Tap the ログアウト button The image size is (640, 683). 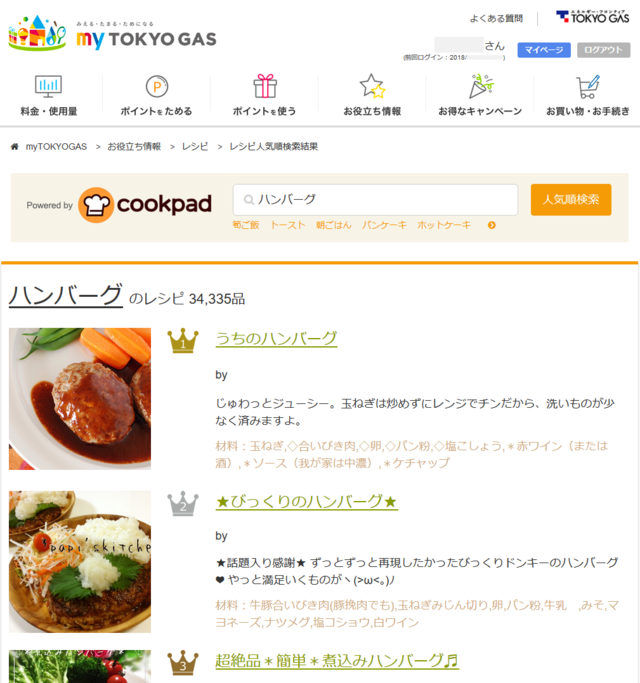pos(603,50)
